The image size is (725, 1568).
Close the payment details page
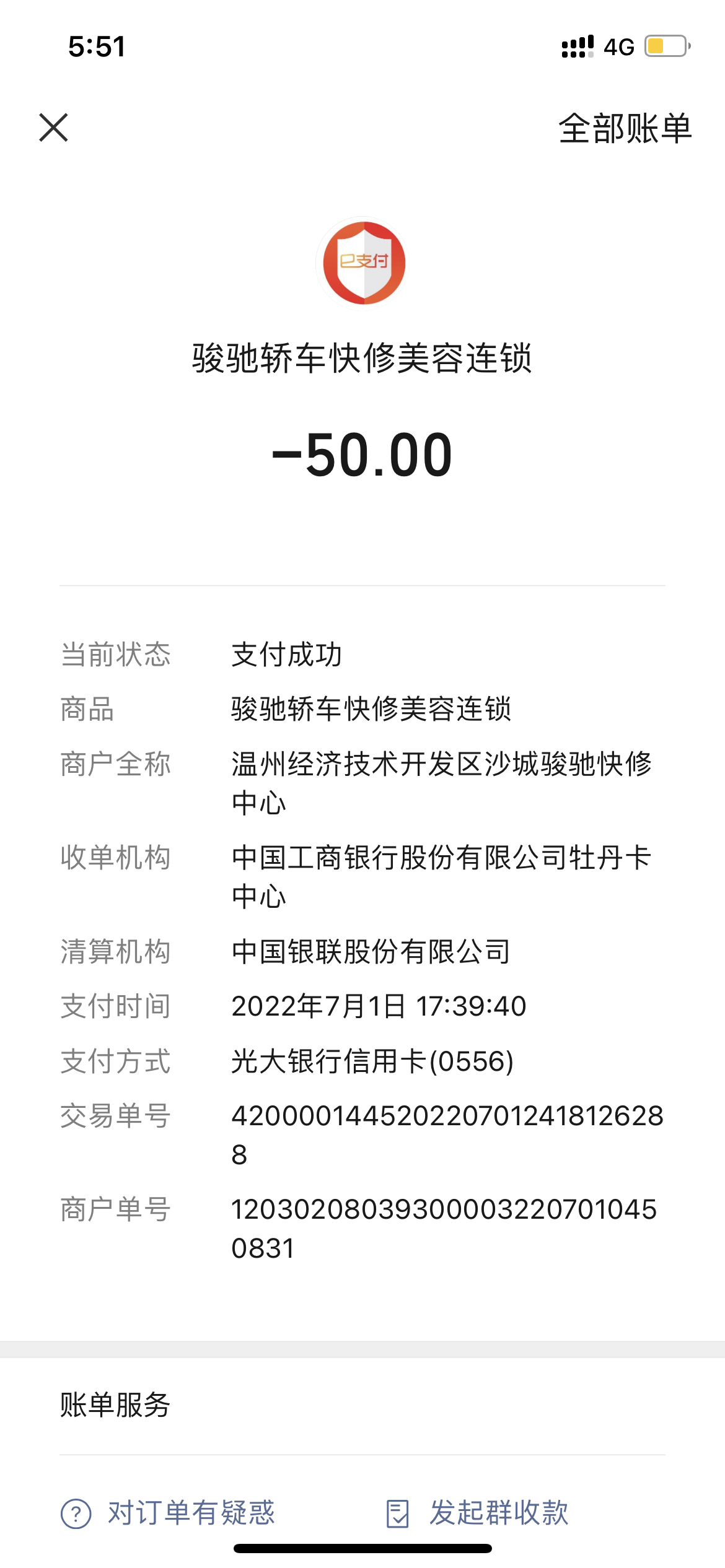pyautogui.click(x=53, y=128)
